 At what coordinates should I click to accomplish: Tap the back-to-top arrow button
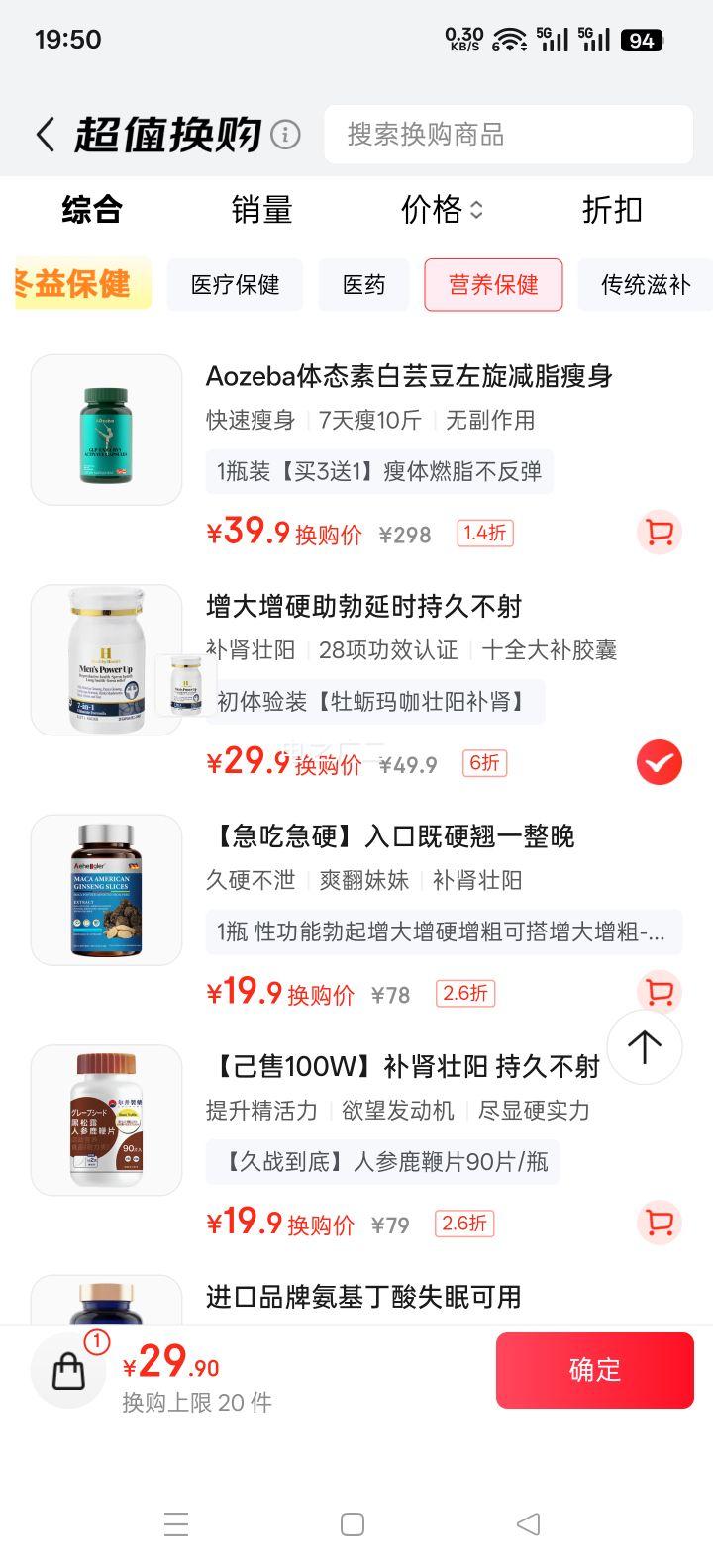(645, 1046)
